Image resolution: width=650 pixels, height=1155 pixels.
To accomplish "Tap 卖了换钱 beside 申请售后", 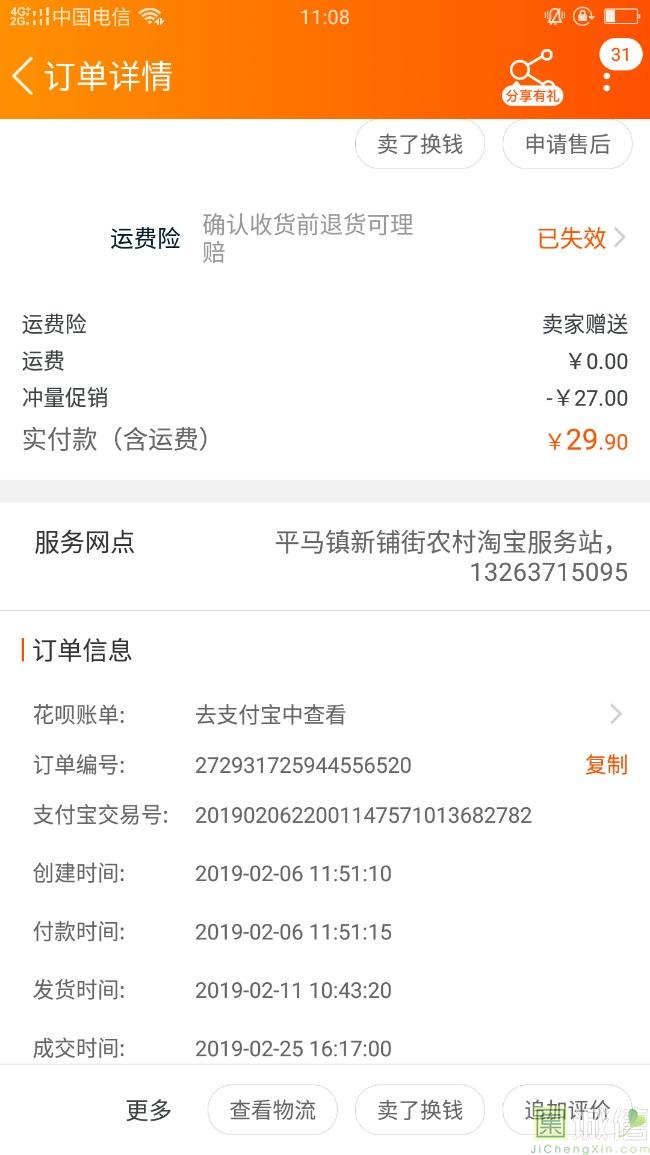I will 420,144.
